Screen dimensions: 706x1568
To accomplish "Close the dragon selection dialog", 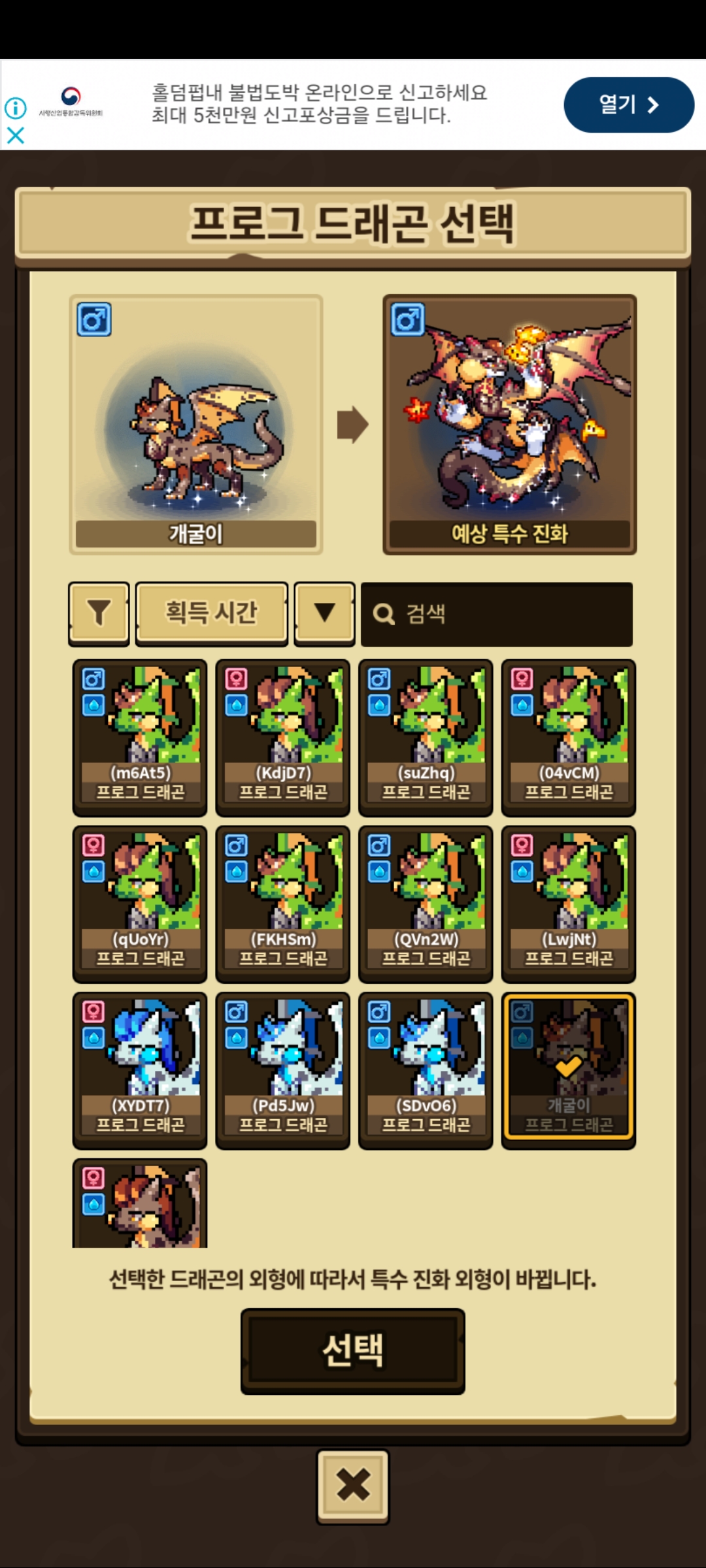I will click(353, 1486).
